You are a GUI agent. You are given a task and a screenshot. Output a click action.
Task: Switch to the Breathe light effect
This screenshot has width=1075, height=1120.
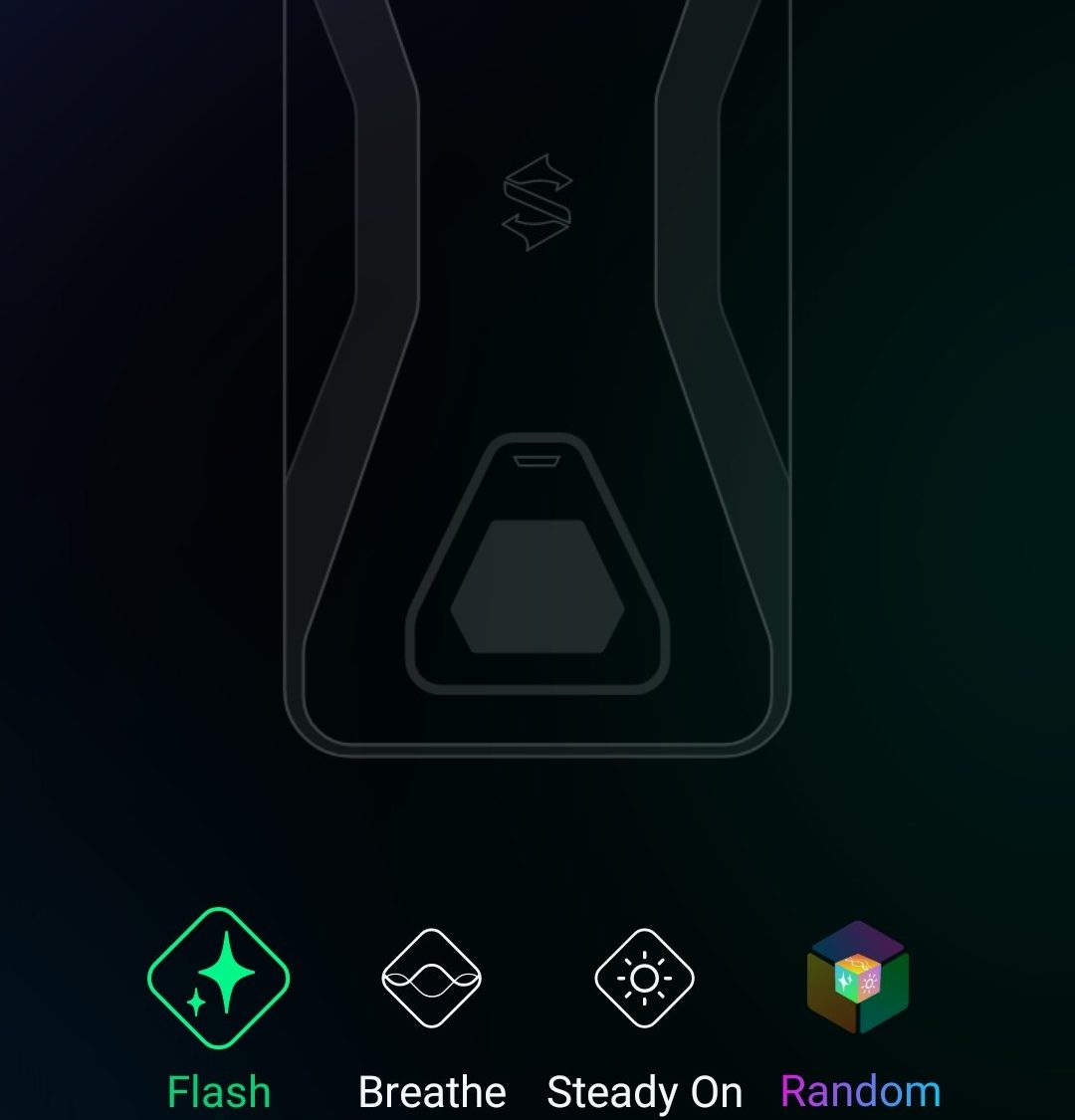click(431, 979)
